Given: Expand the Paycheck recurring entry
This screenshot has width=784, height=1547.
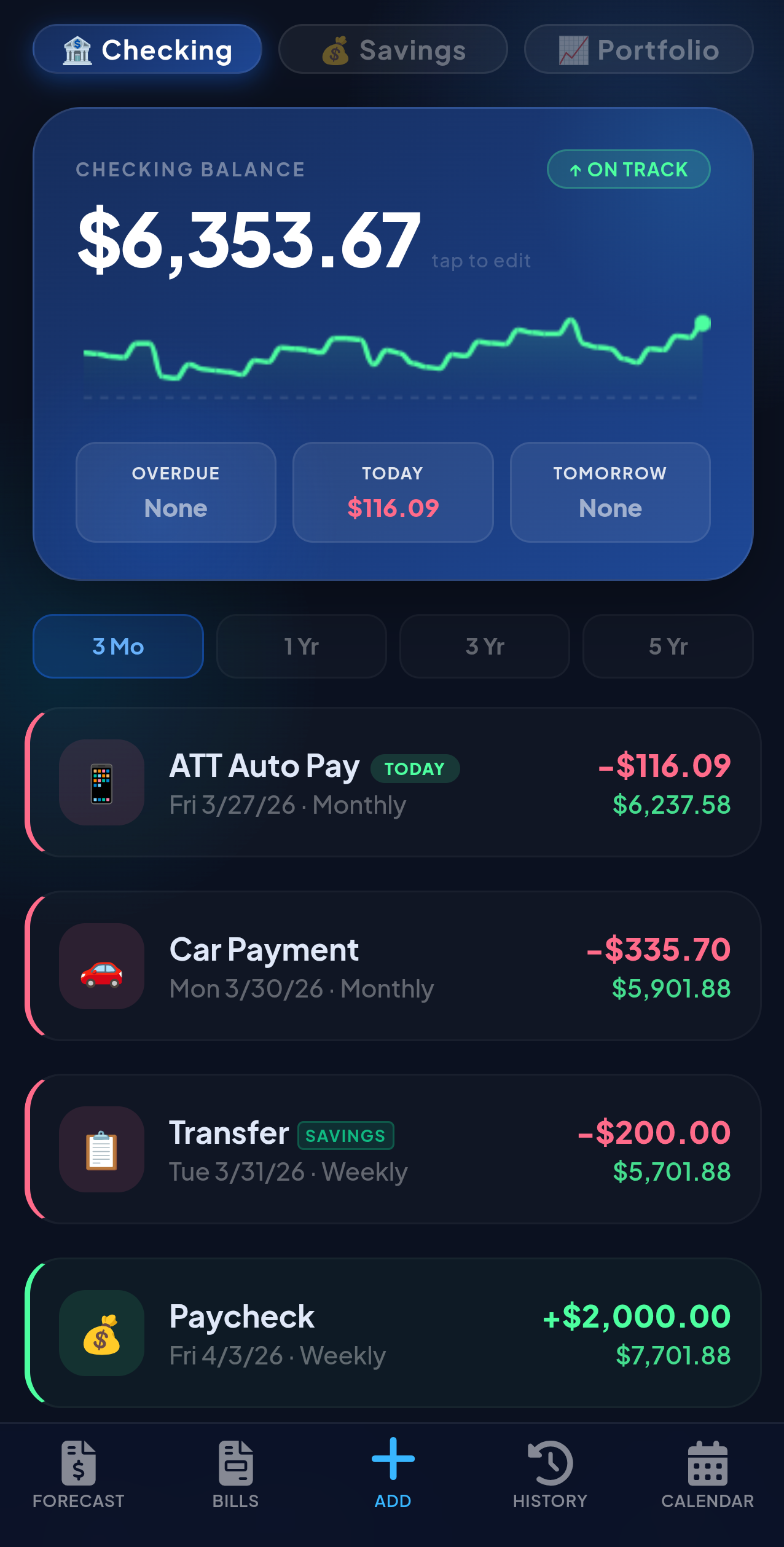Looking at the screenshot, I should click(392, 1334).
